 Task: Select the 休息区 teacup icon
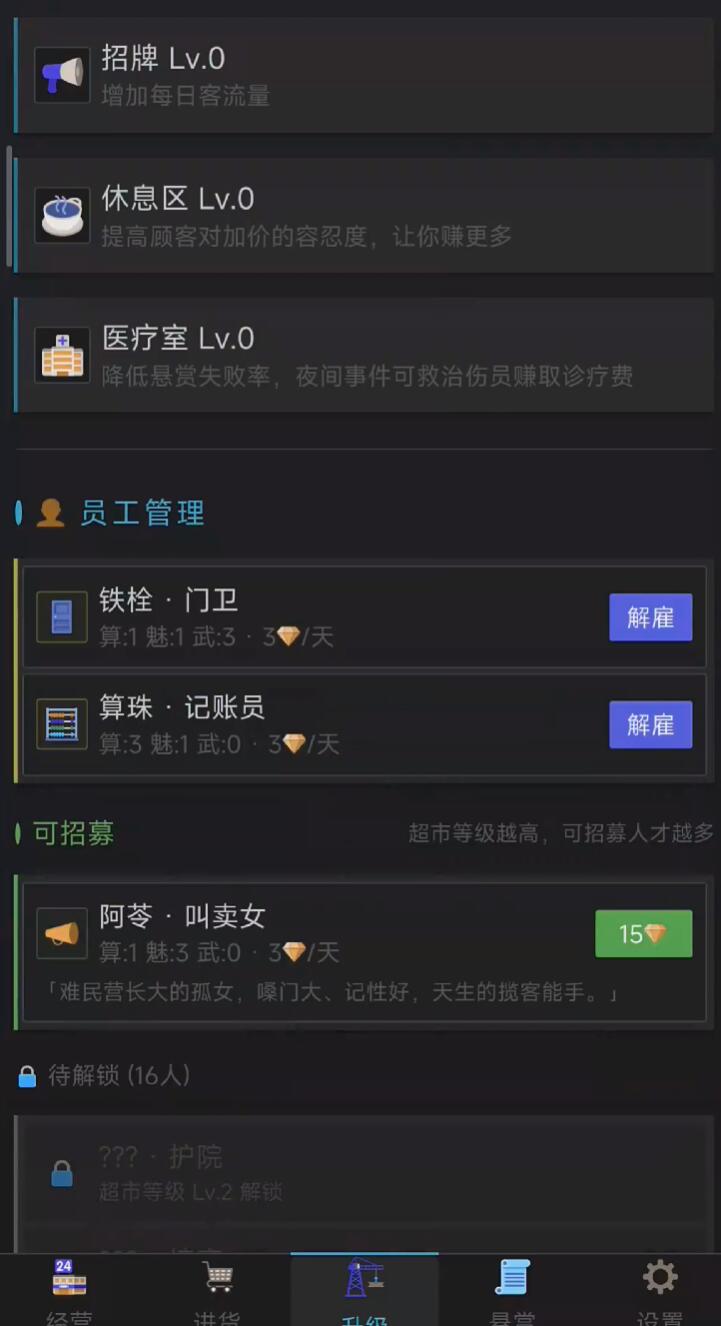click(x=62, y=215)
